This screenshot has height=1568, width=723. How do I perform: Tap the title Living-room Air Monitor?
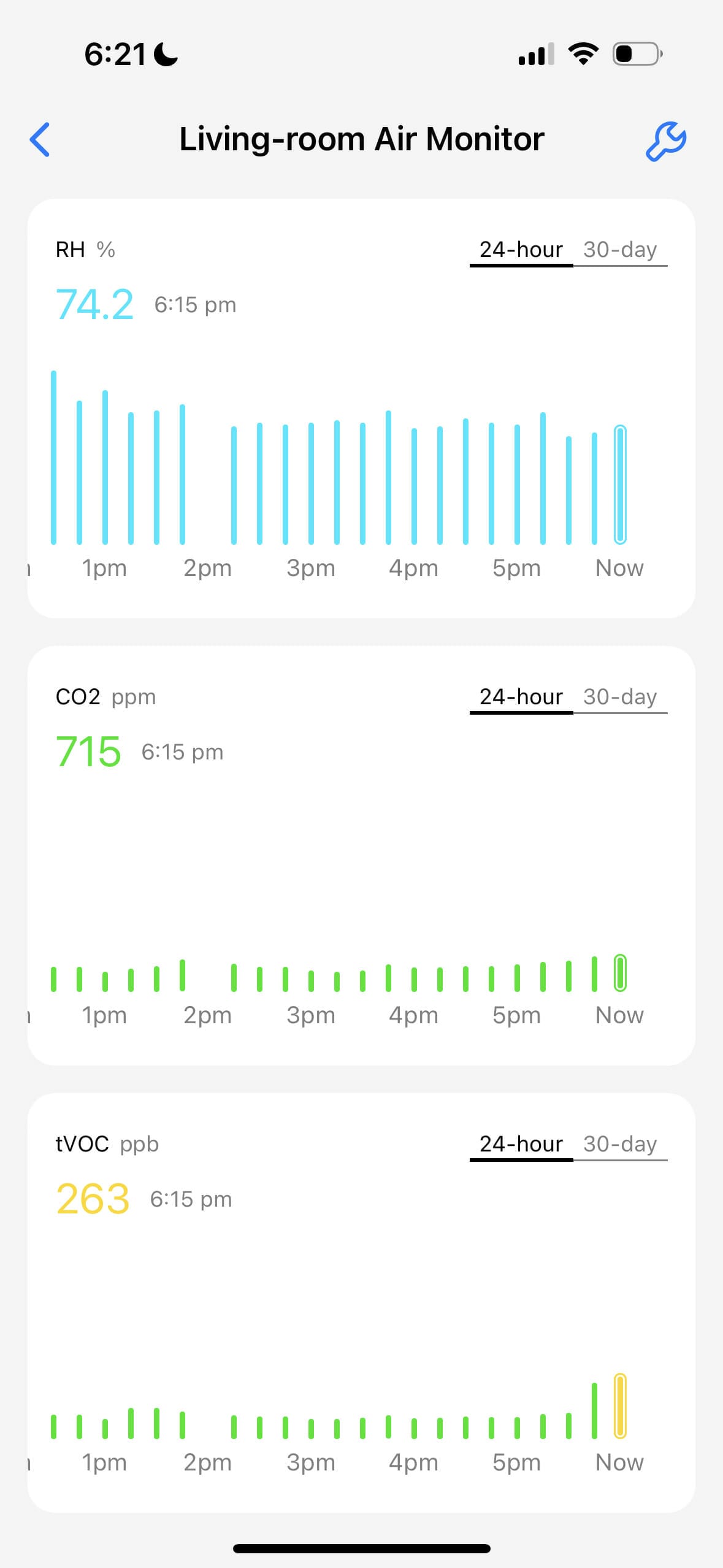361,139
